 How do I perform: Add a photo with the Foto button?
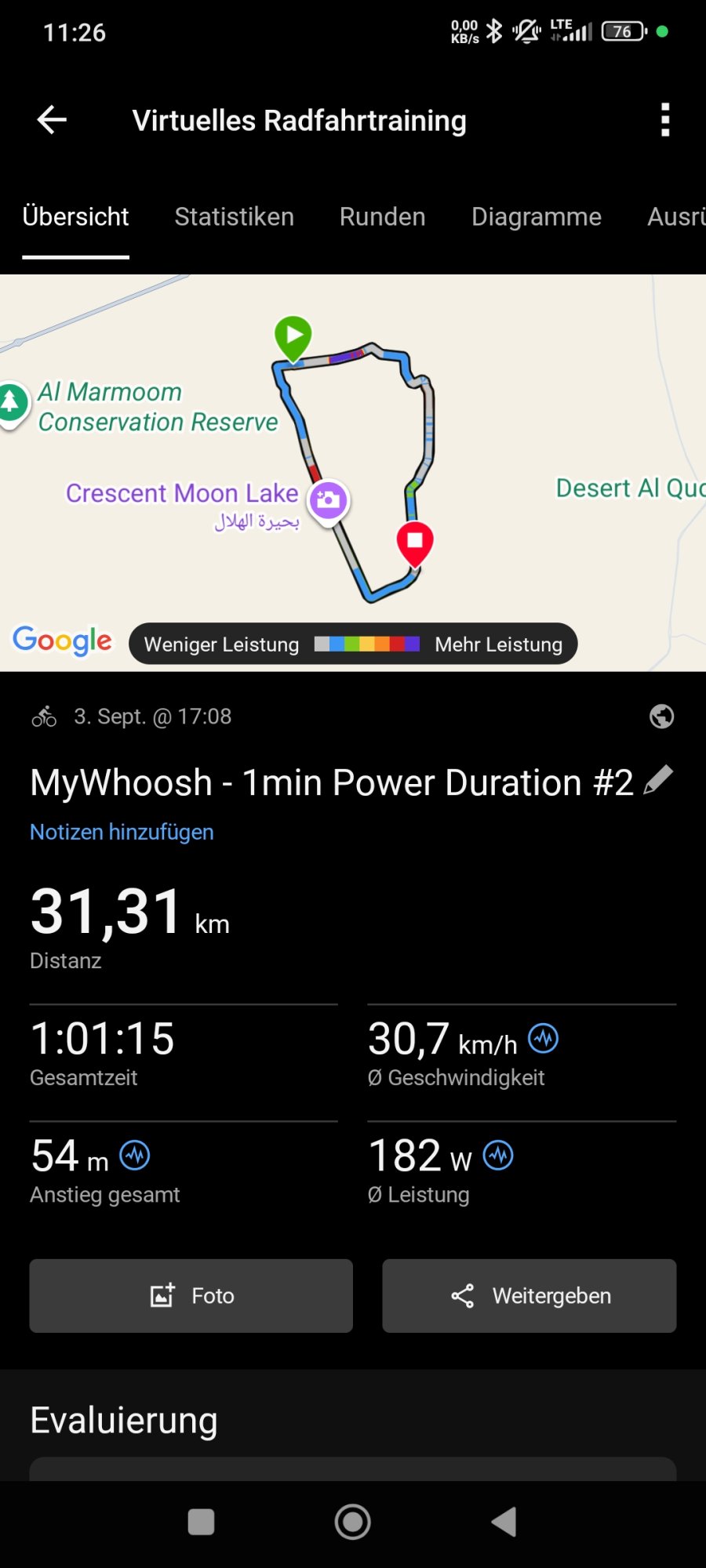point(191,1296)
